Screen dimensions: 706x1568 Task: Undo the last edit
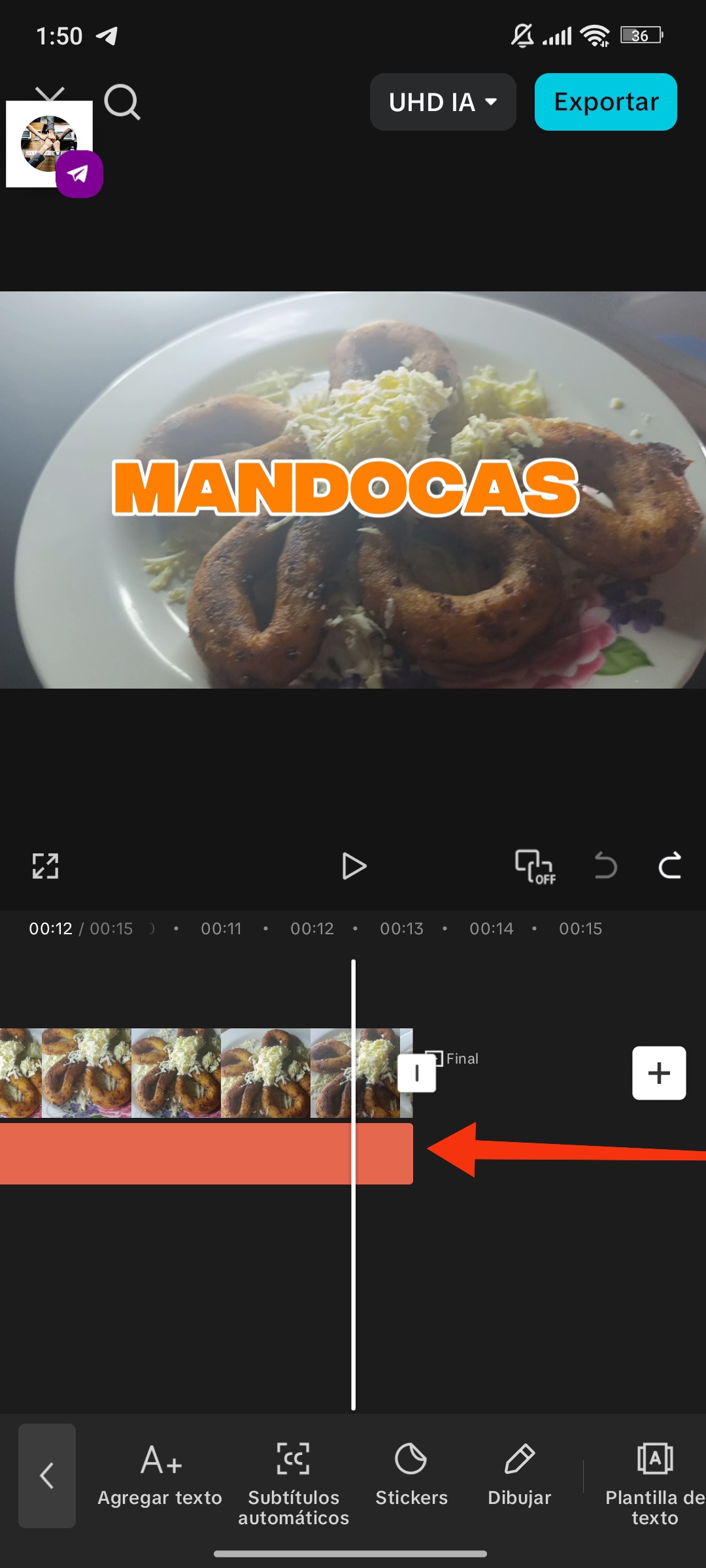605,866
